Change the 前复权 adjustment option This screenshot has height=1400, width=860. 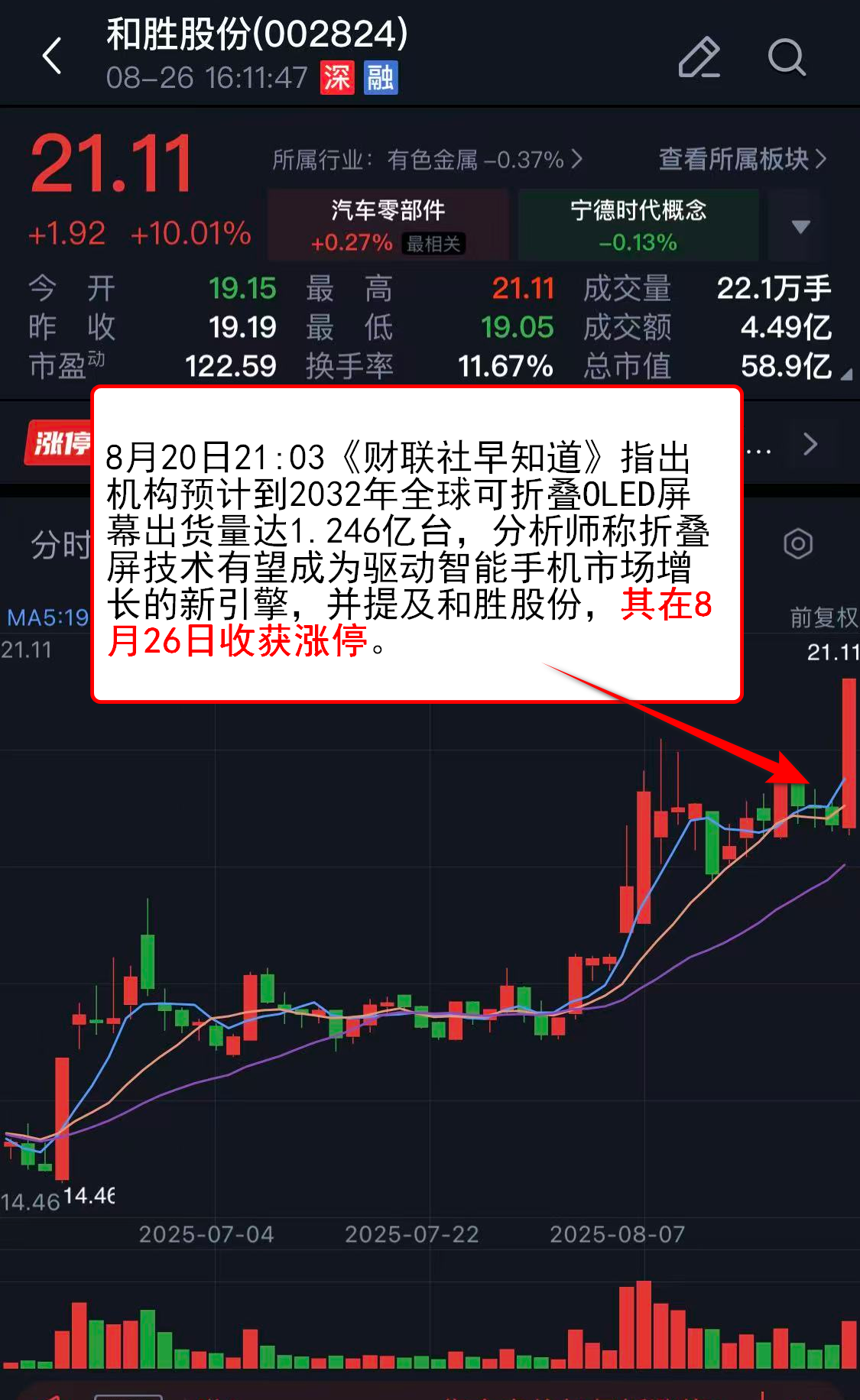pyautogui.click(x=823, y=617)
